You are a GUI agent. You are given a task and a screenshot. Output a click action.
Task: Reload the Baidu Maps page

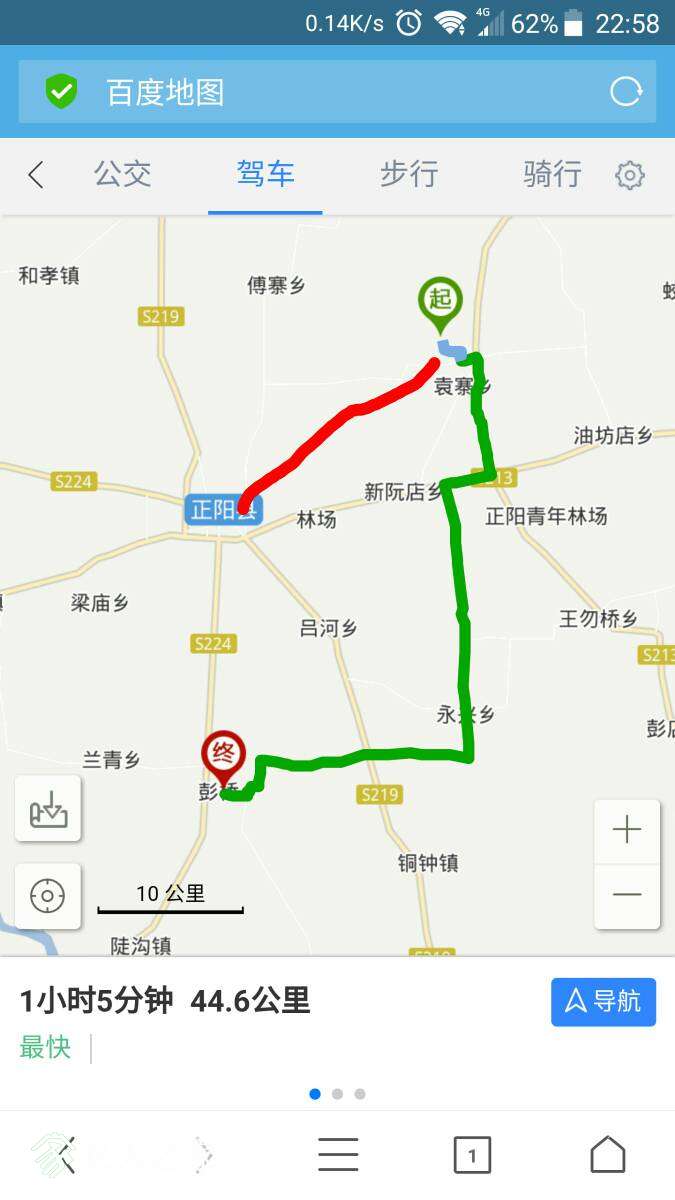click(x=626, y=92)
